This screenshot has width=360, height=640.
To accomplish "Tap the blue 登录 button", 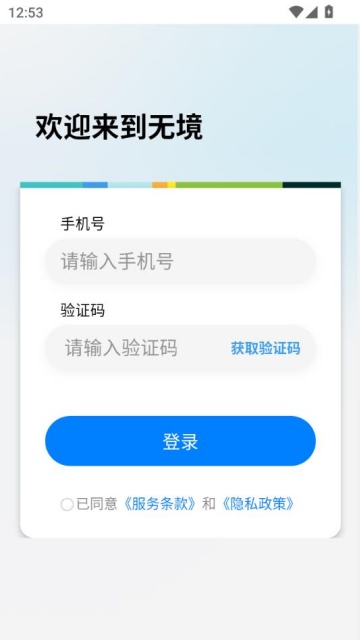I will pyautogui.click(x=180, y=441).
